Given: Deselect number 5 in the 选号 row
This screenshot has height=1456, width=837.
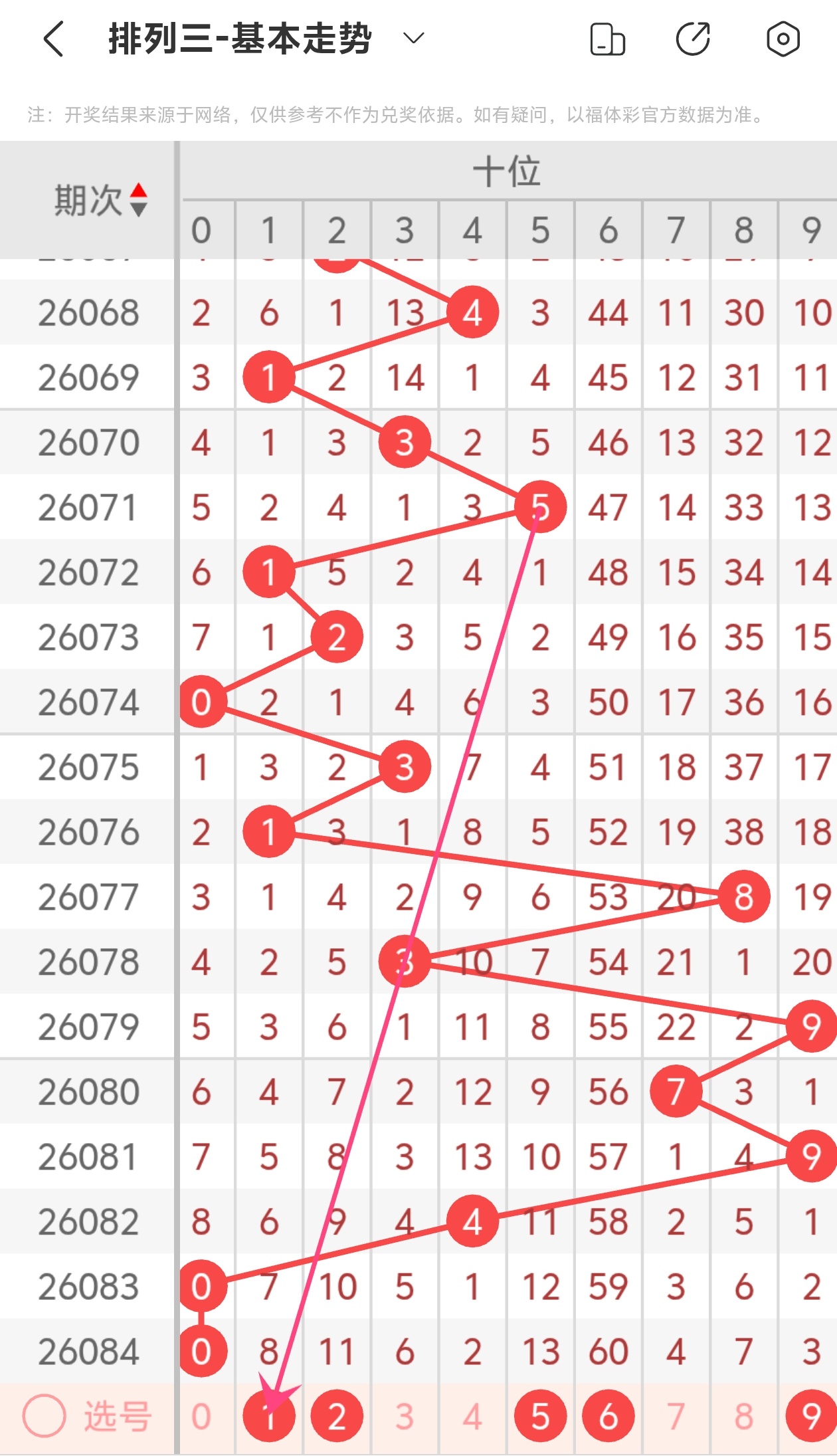Looking at the screenshot, I should (540, 1416).
